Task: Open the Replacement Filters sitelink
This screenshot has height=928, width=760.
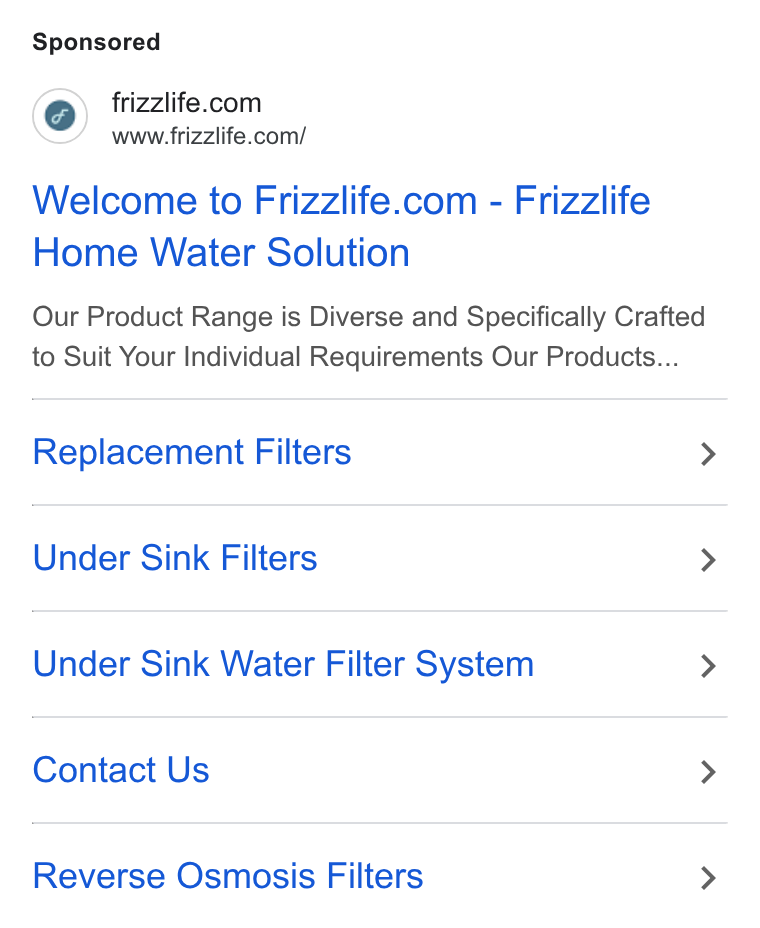Action: 379,453
